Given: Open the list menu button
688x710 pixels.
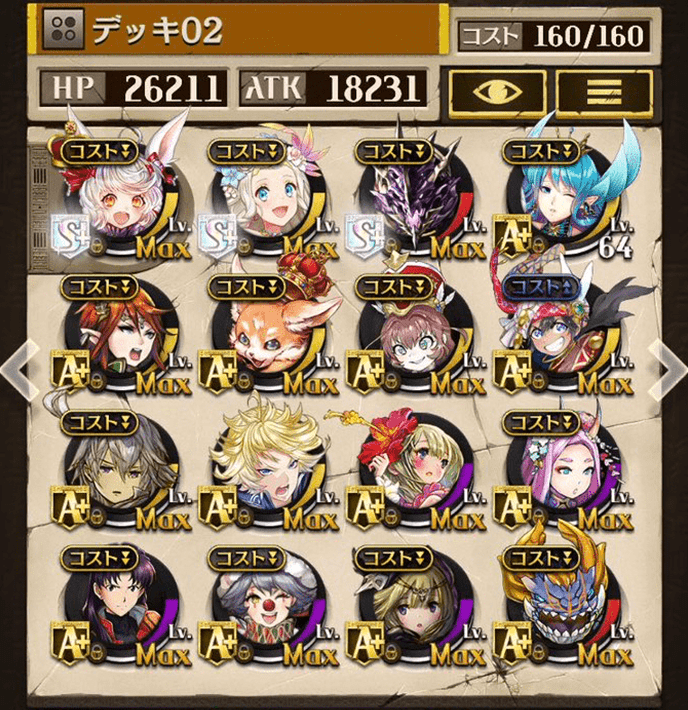Looking at the screenshot, I should 603,90.
